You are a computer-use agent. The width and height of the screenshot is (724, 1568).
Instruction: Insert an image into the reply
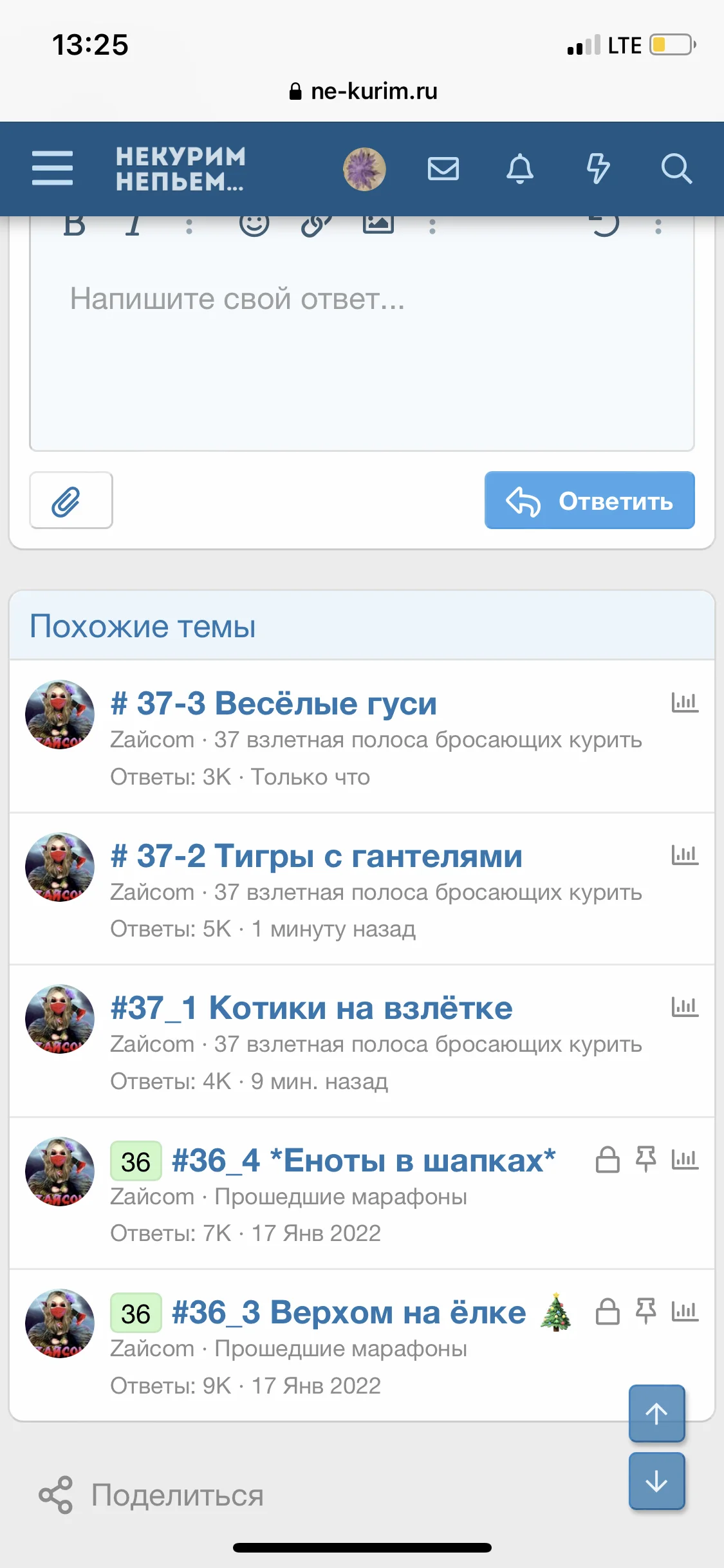[380, 224]
